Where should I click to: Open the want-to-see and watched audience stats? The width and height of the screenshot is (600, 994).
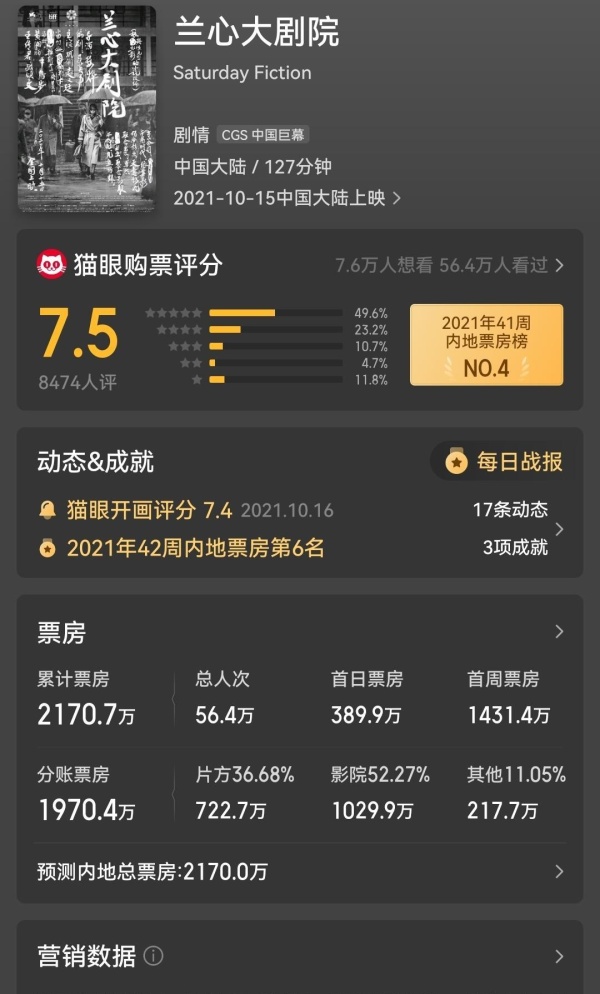pyautogui.click(x=450, y=265)
